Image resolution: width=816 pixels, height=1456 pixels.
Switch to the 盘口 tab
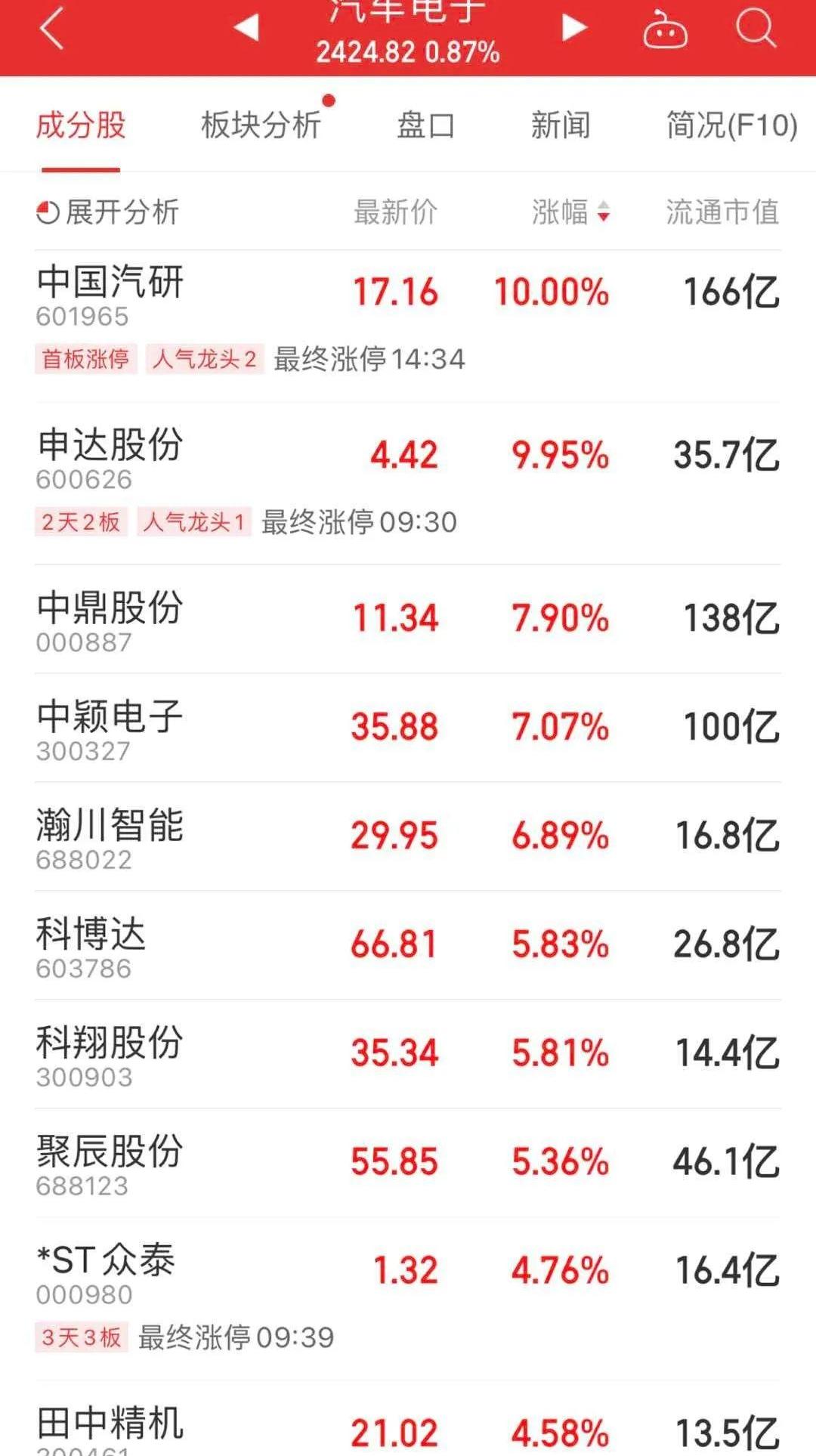pos(425,125)
